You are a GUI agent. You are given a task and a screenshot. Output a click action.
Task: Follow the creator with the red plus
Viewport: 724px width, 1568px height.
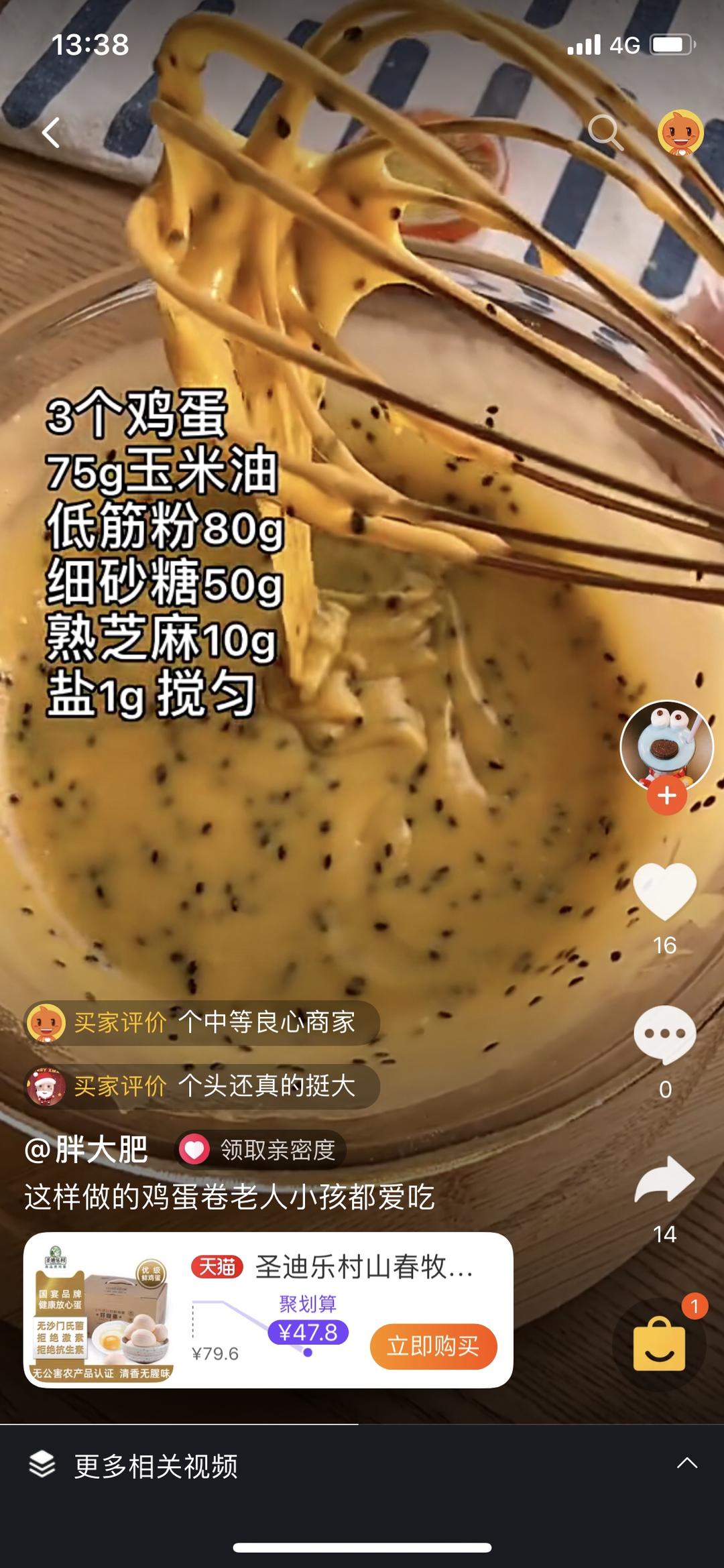click(666, 796)
